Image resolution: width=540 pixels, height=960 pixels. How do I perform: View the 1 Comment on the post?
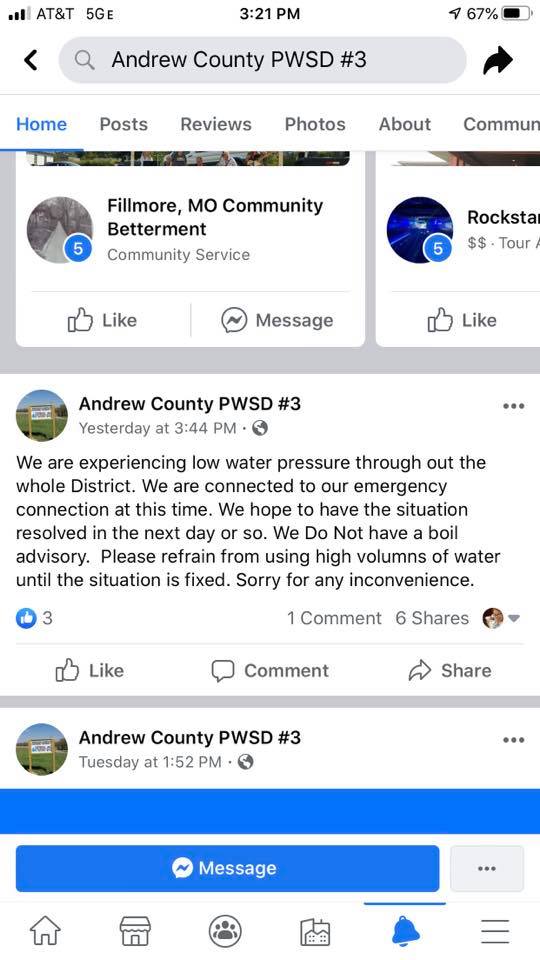pos(334,618)
